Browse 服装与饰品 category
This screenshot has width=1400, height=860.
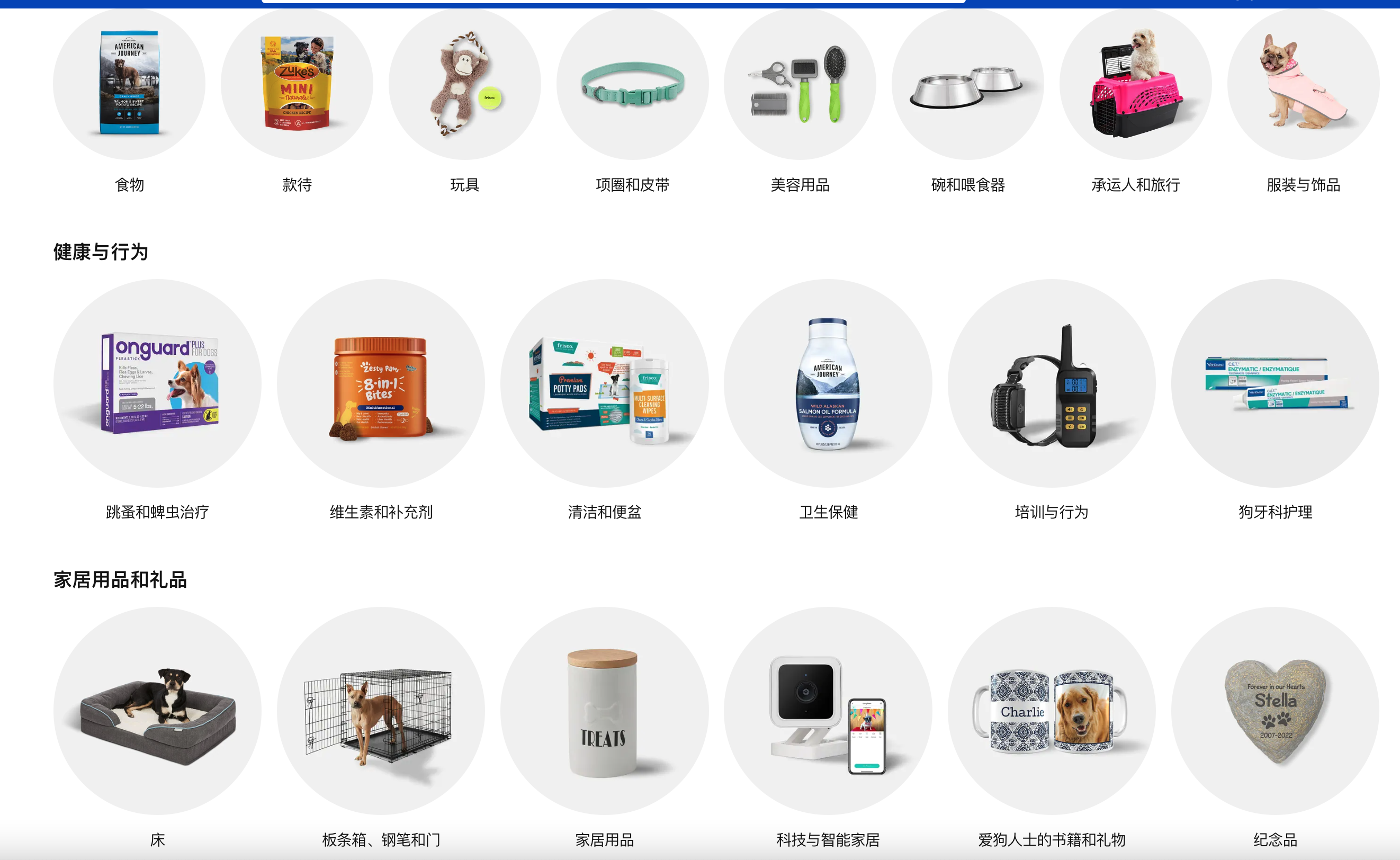coord(1303,84)
